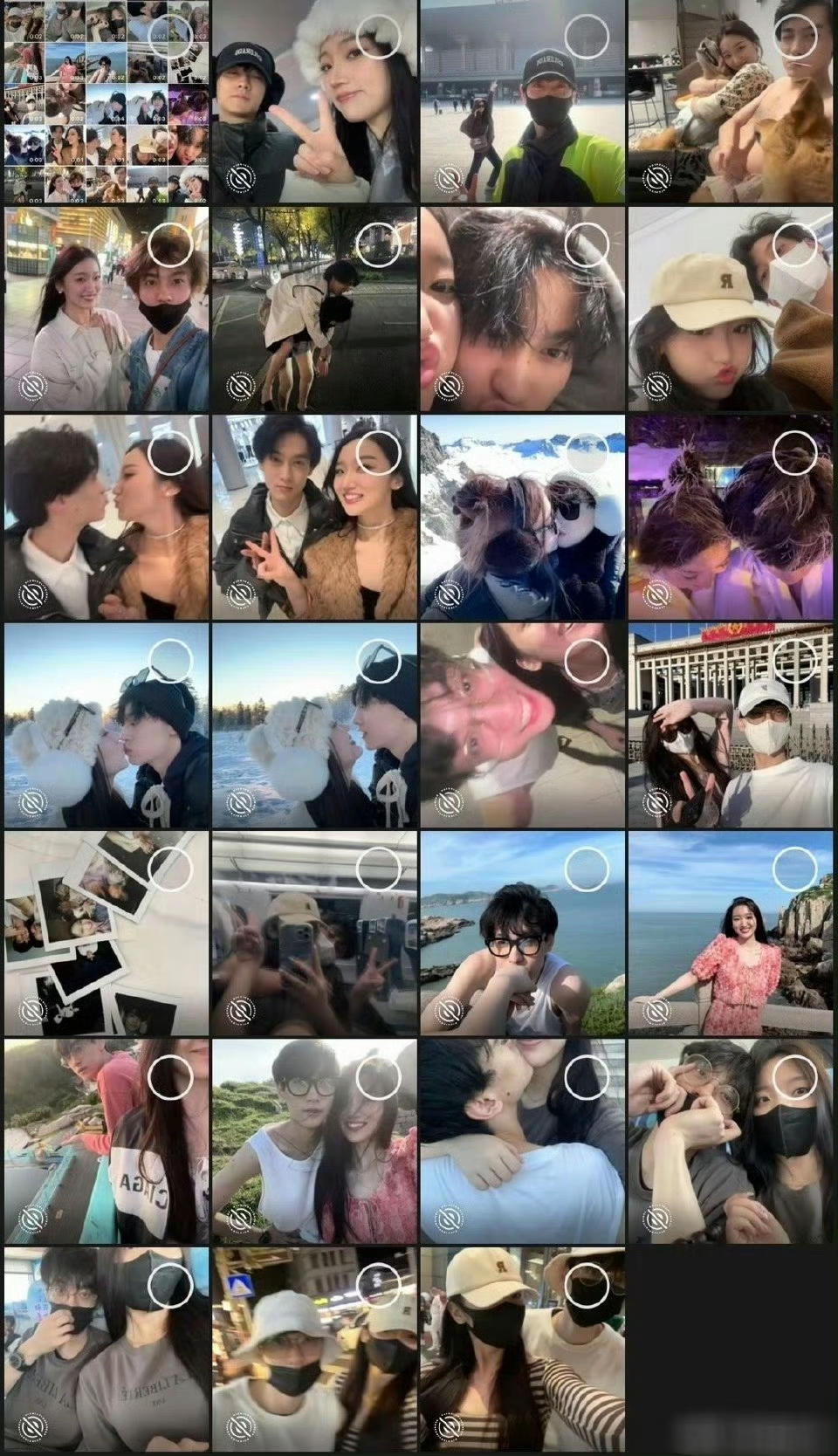Screen dimensions: 838x1456
Task: Toggle the live photo icon on the polaroid prints photo
Action: [32, 1011]
